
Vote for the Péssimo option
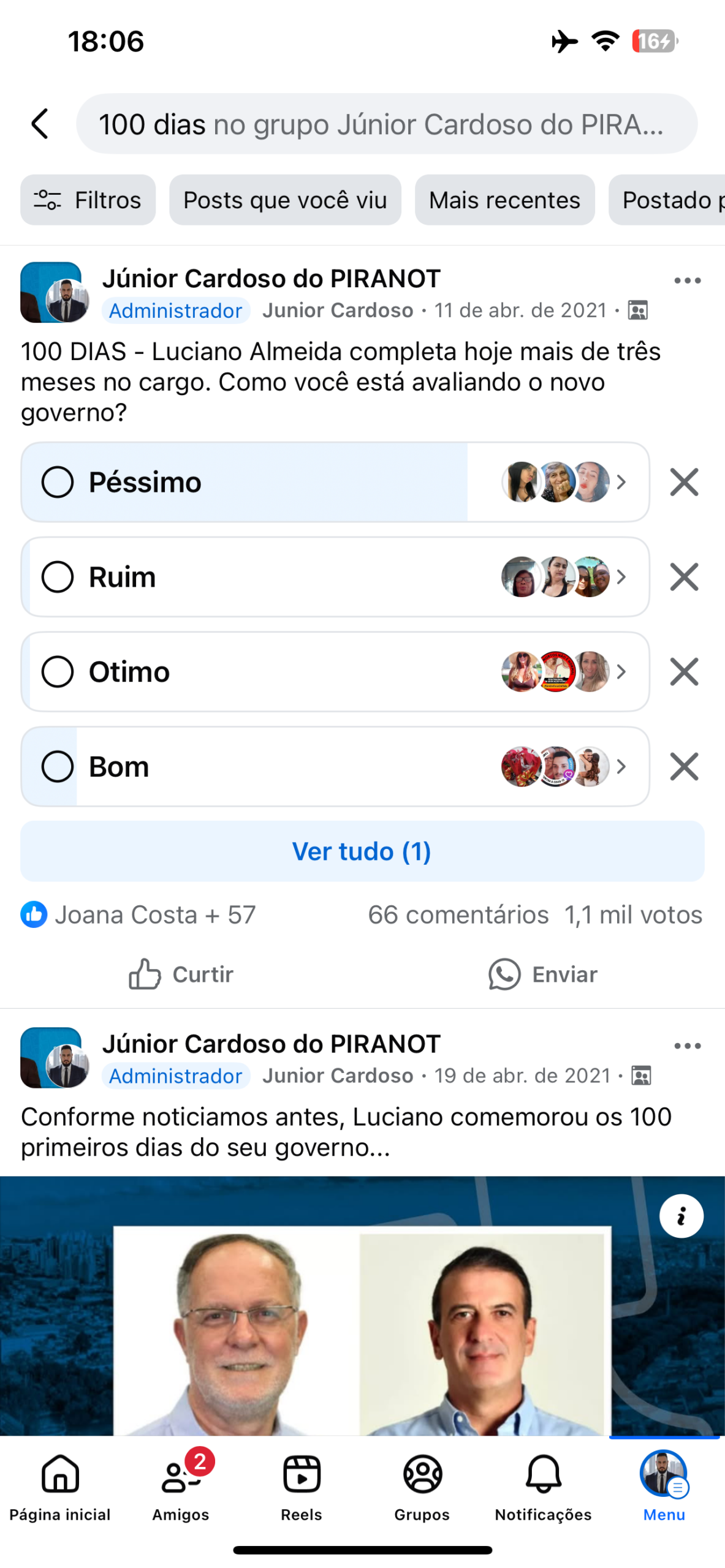[x=58, y=482]
